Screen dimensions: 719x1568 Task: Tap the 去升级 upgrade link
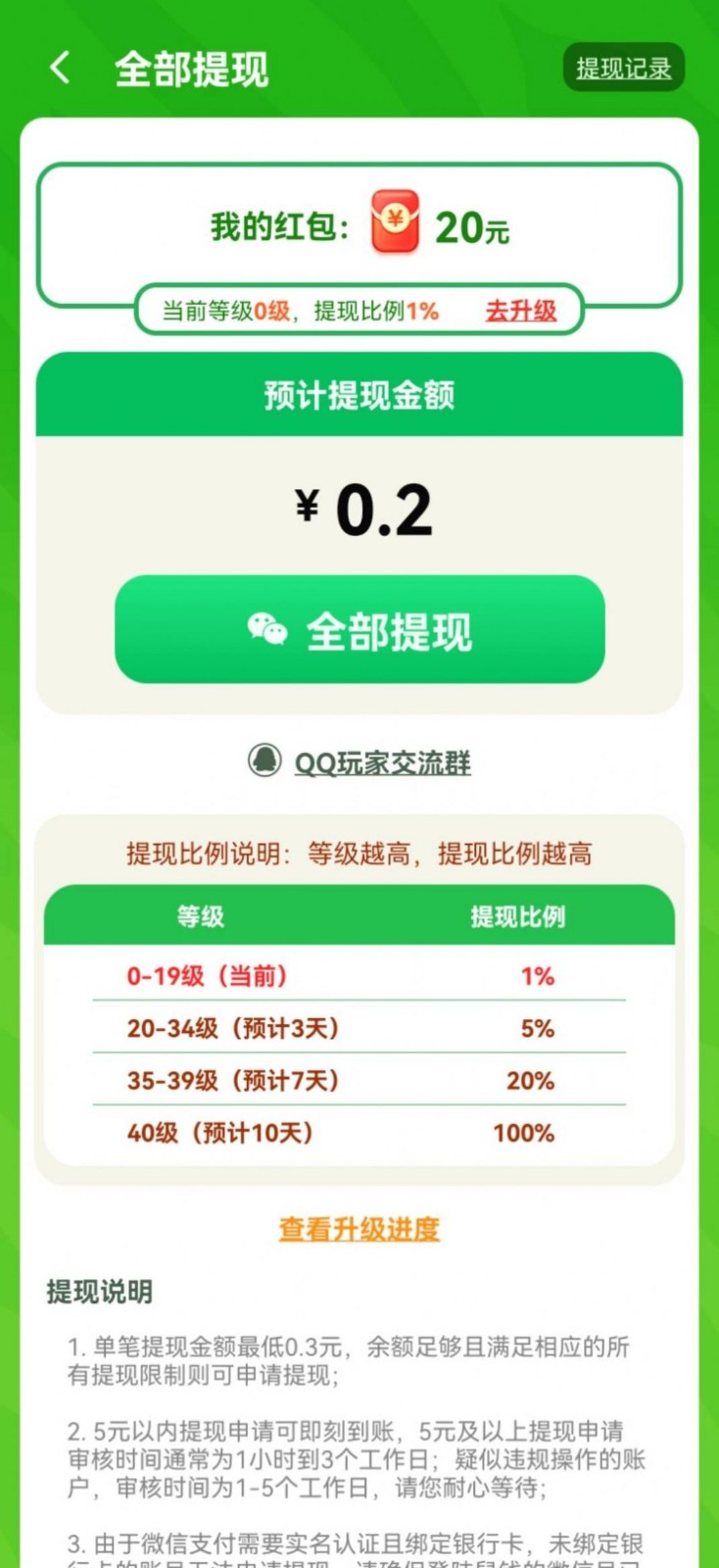click(520, 311)
